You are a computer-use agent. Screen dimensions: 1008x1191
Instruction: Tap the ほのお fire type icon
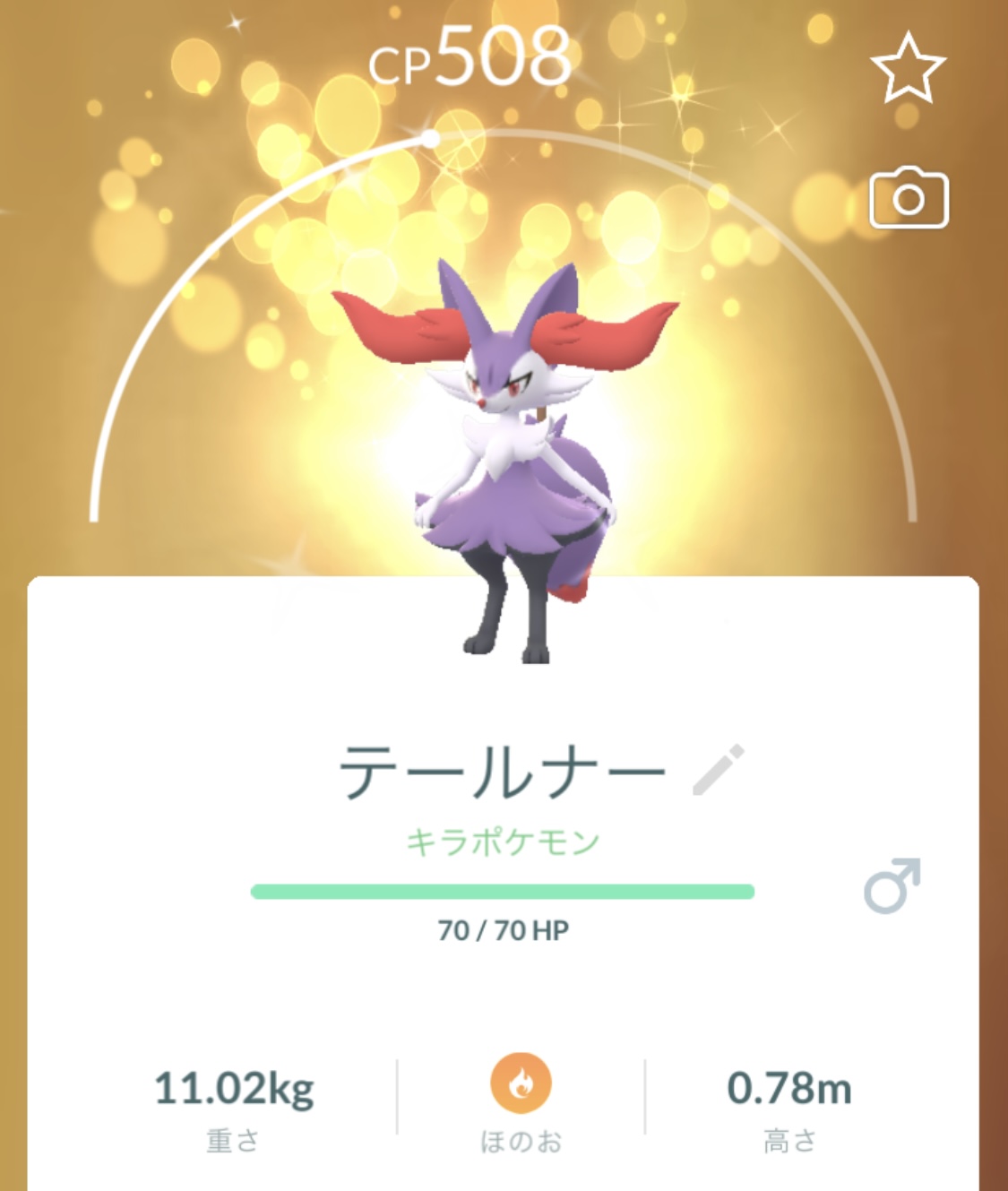521,1083
